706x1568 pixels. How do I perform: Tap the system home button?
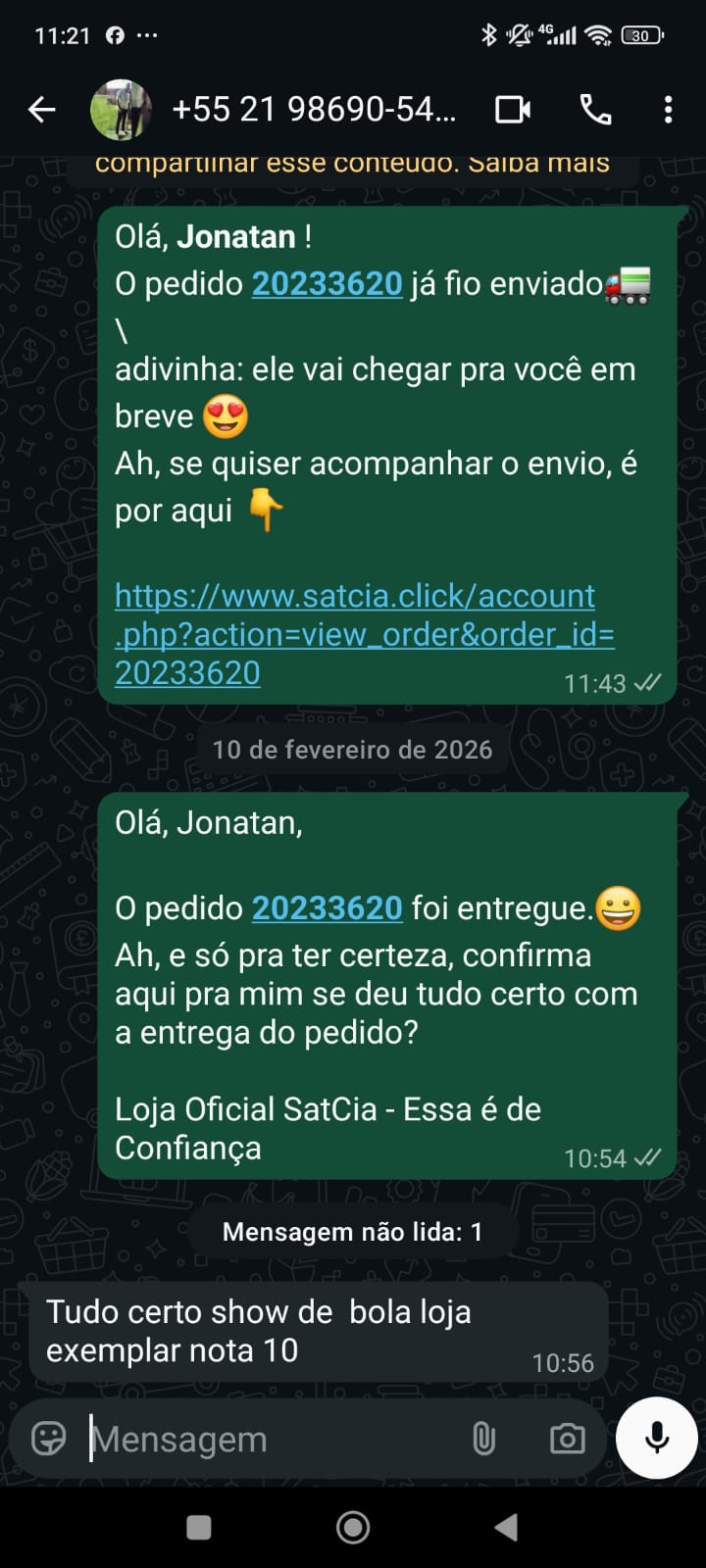[353, 1527]
